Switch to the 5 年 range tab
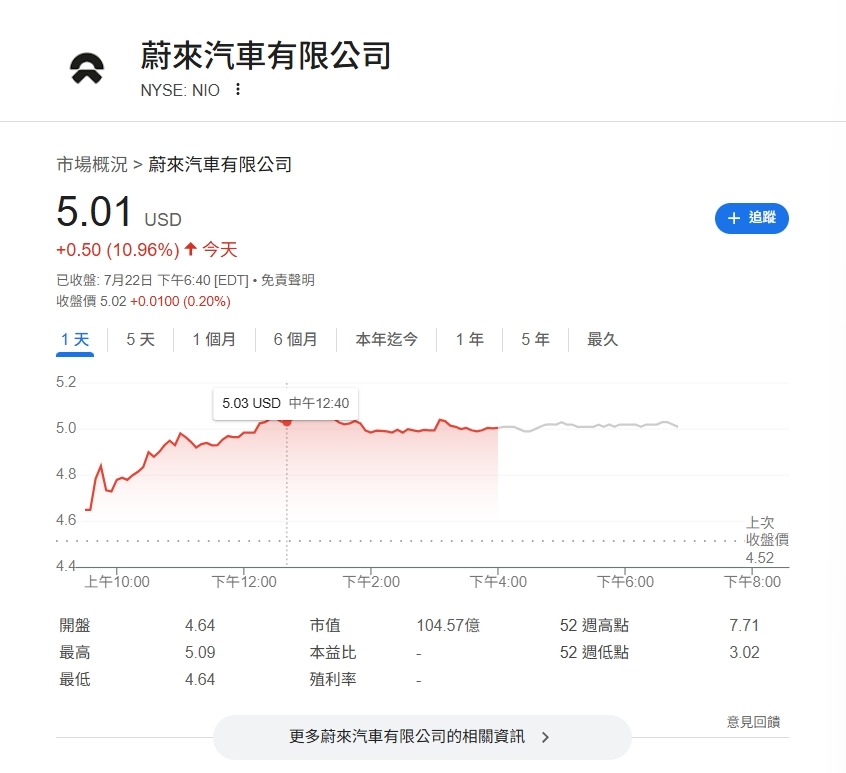Image resolution: width=846 pixels, height=773 pixels. pyautogui.click(x=535, y=340)
